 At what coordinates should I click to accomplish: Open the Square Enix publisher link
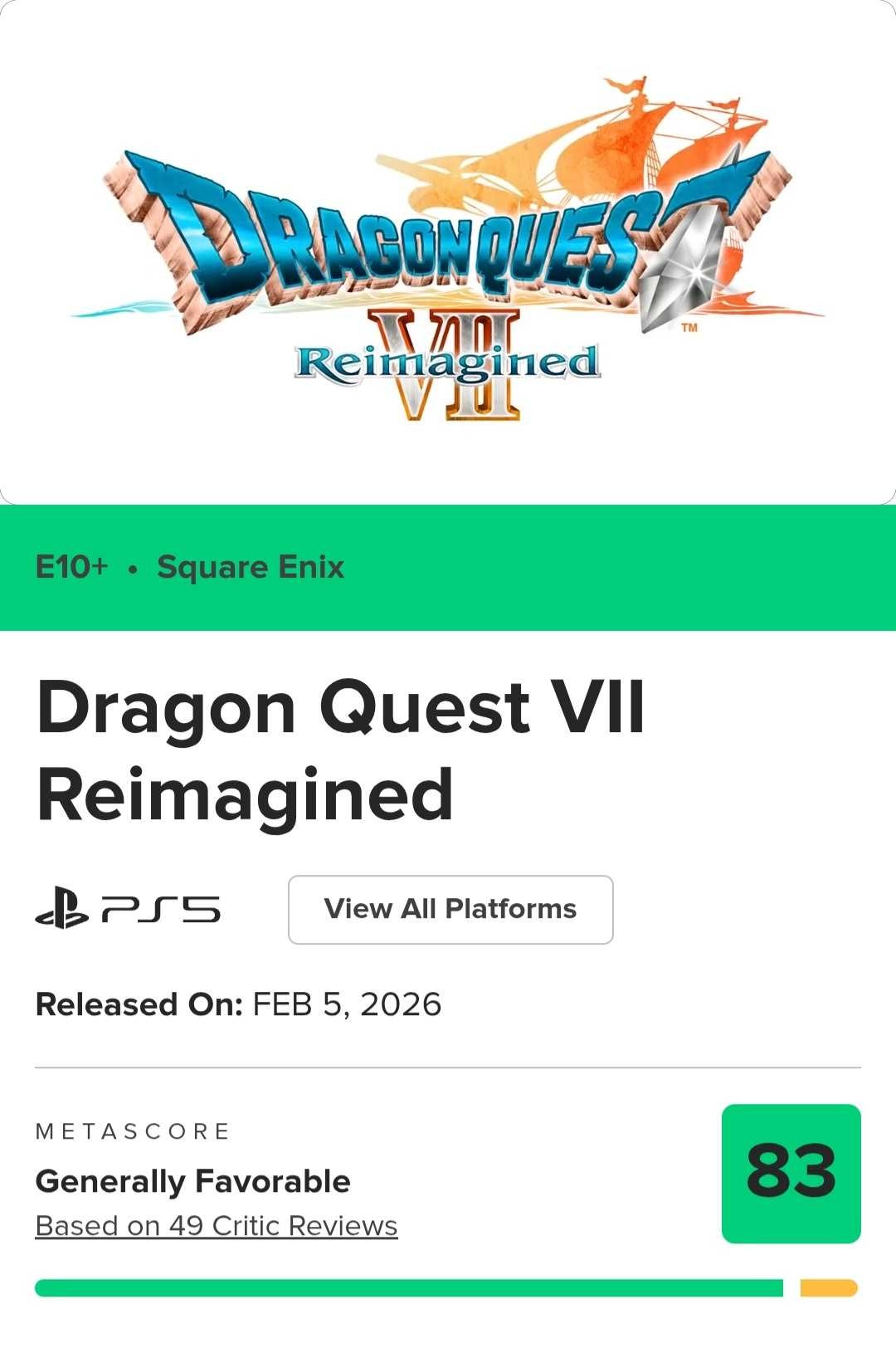point(250,567)
